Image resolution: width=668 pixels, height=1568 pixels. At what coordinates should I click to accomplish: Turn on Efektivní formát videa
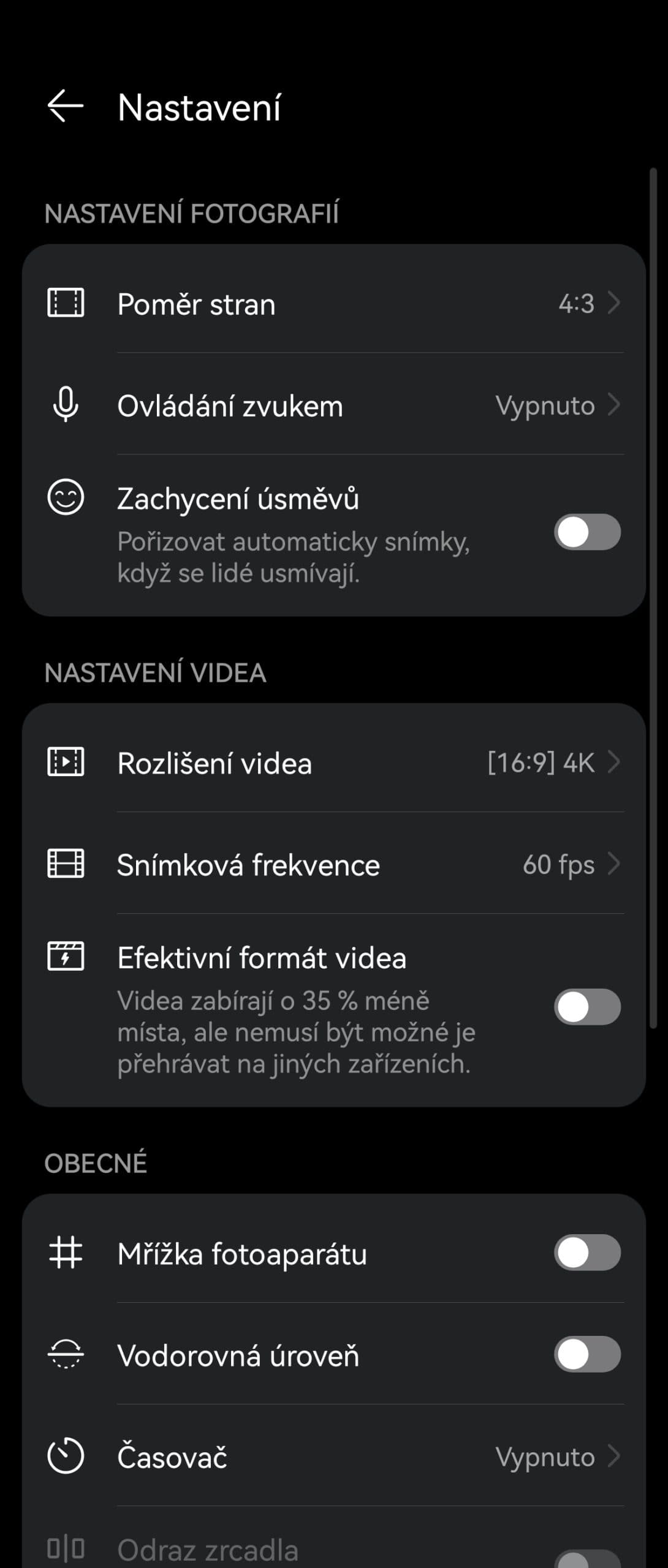pos(586,1007)
